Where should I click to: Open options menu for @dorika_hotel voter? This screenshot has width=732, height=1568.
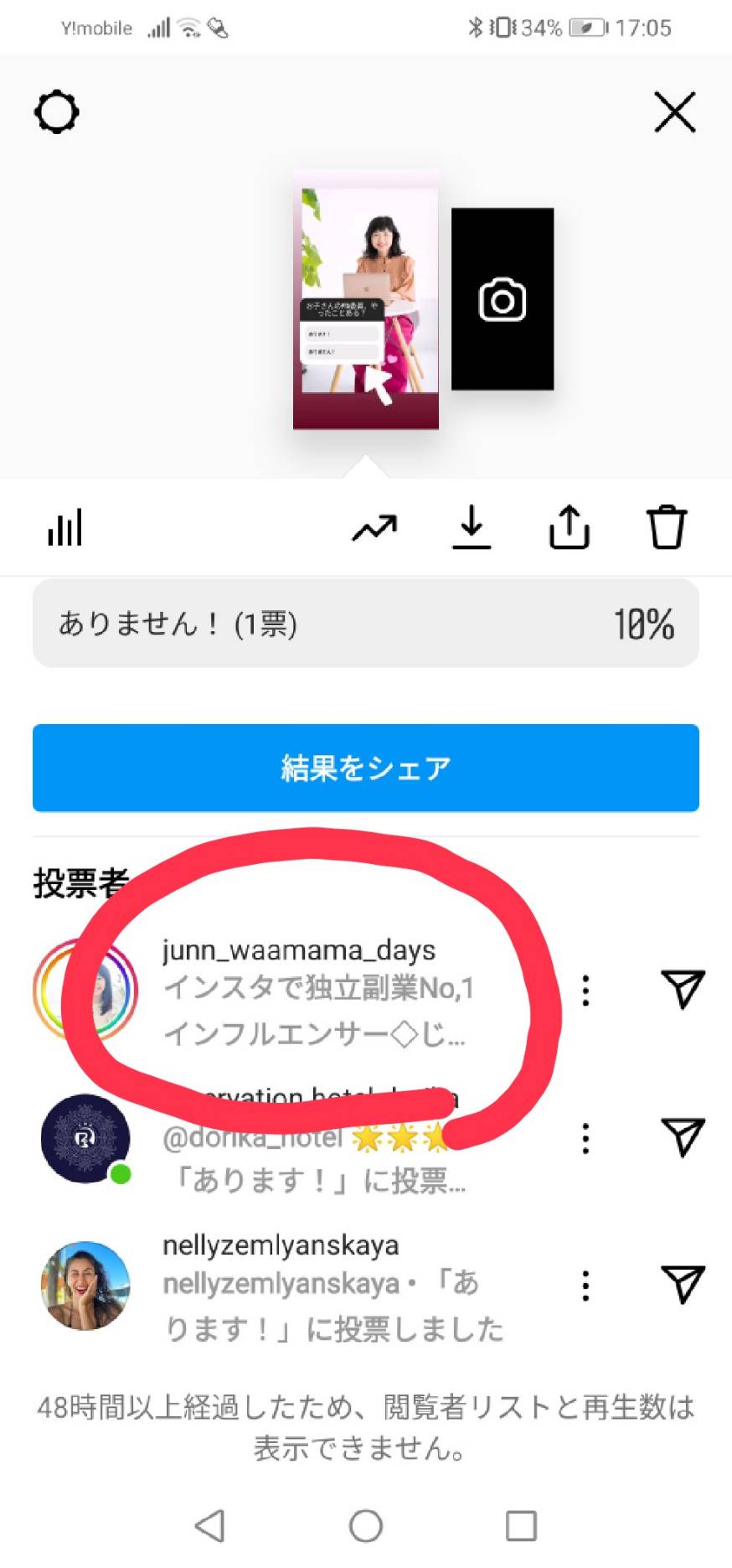[585, 1138]
